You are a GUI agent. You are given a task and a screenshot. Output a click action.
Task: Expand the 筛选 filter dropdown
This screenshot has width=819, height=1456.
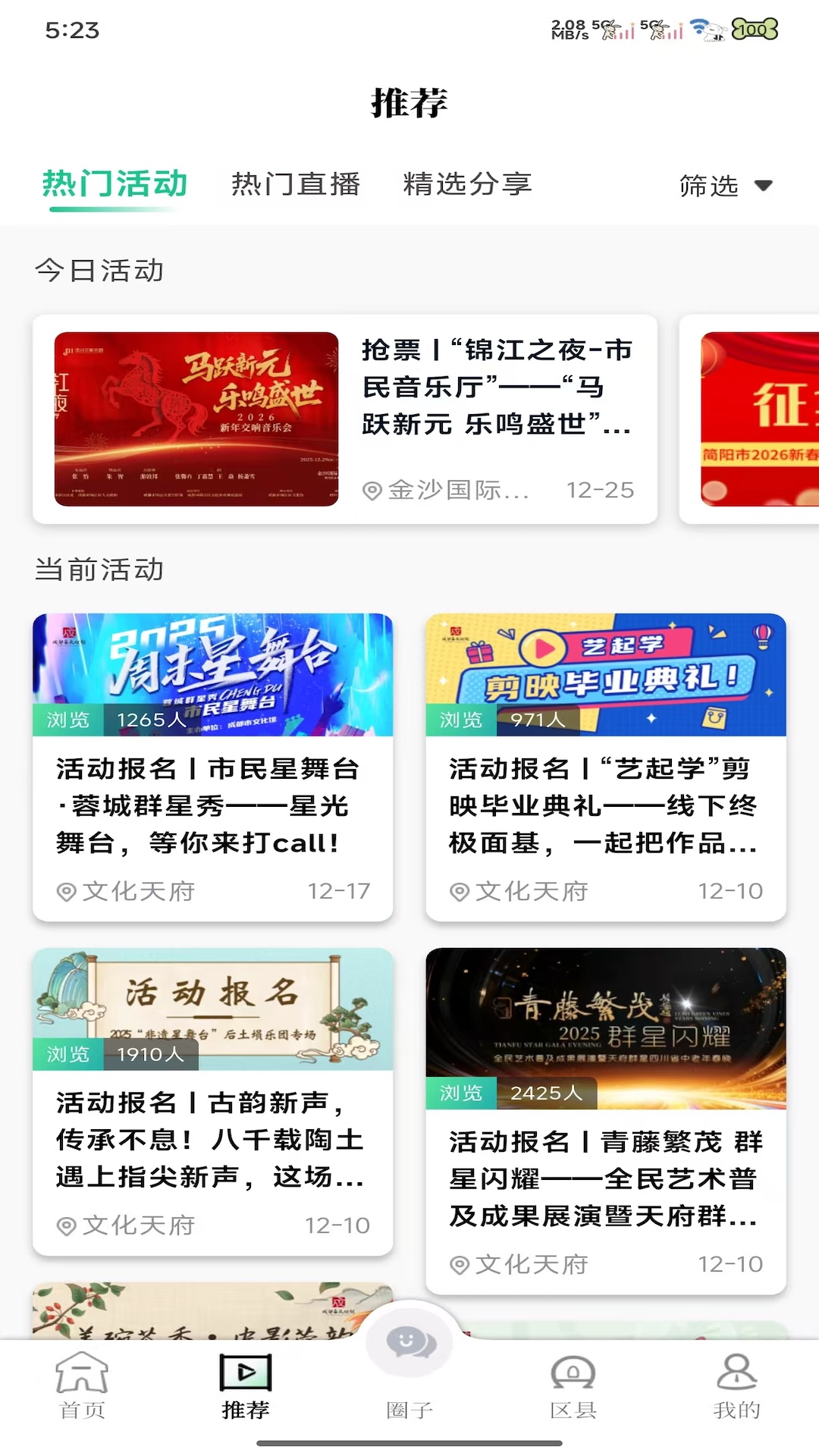coord(725,186)
